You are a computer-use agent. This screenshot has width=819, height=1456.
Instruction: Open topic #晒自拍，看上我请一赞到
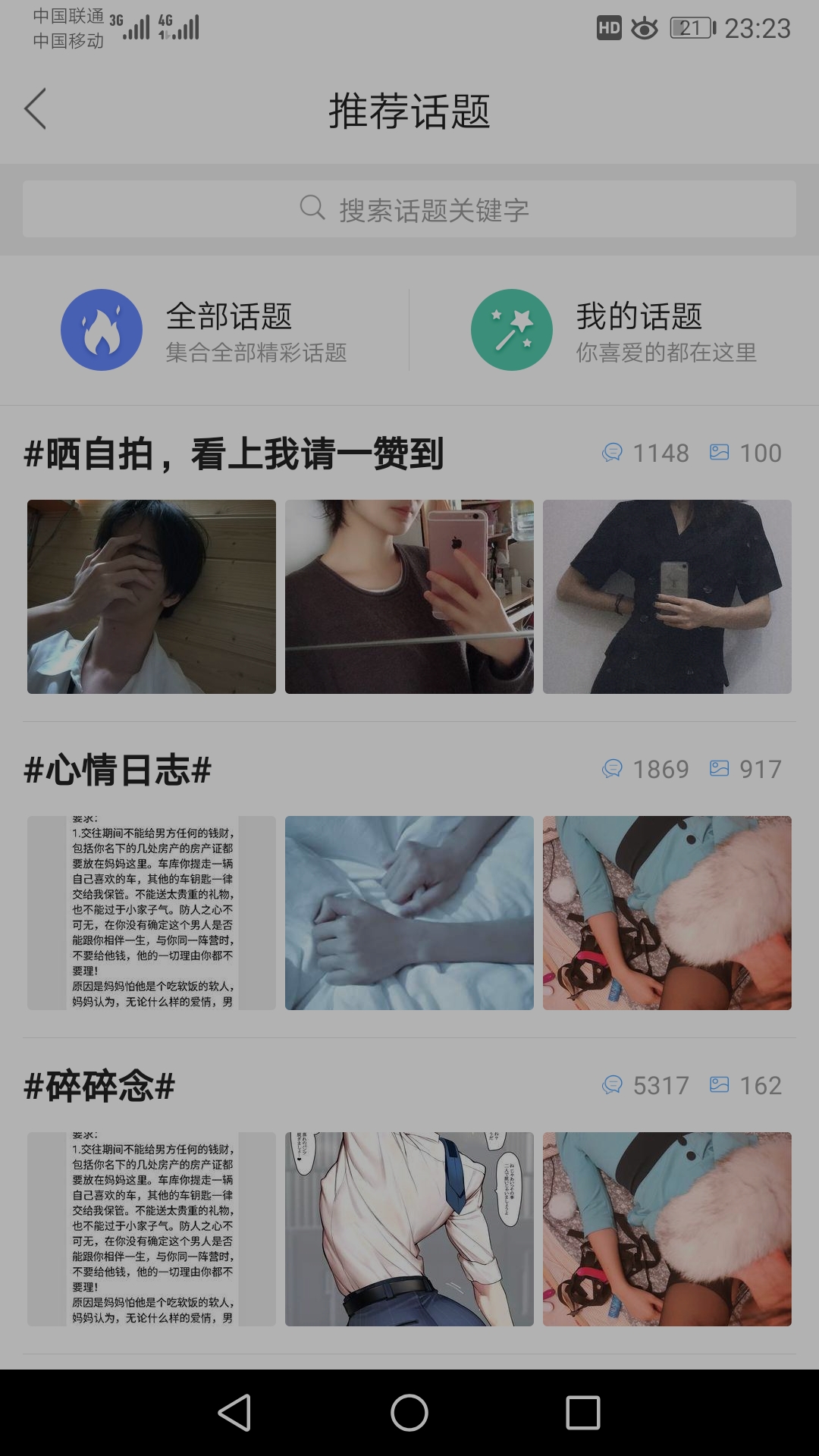[234, 453]
